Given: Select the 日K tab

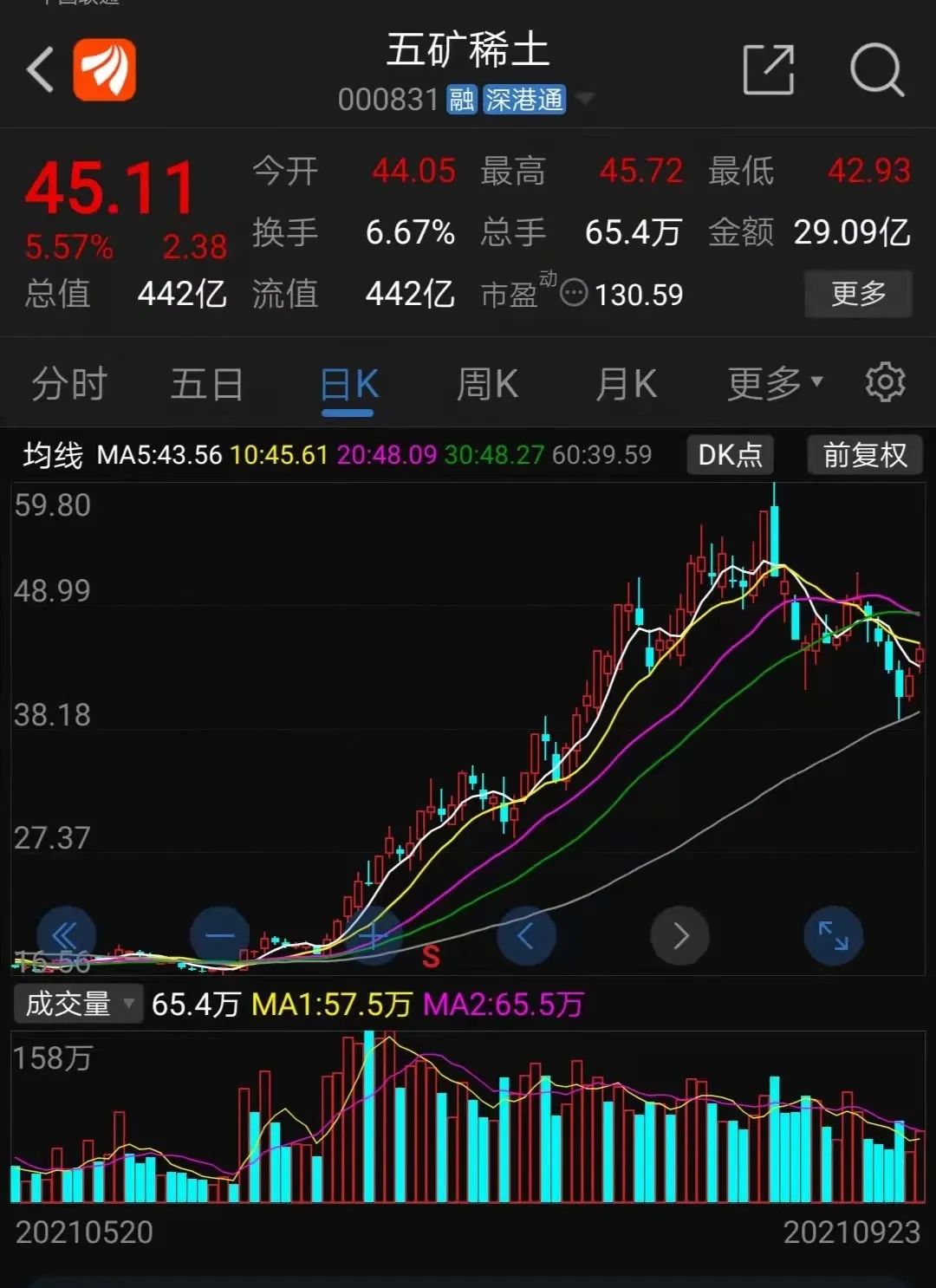Looking at the screenshot, I should [x=348, y=384].
